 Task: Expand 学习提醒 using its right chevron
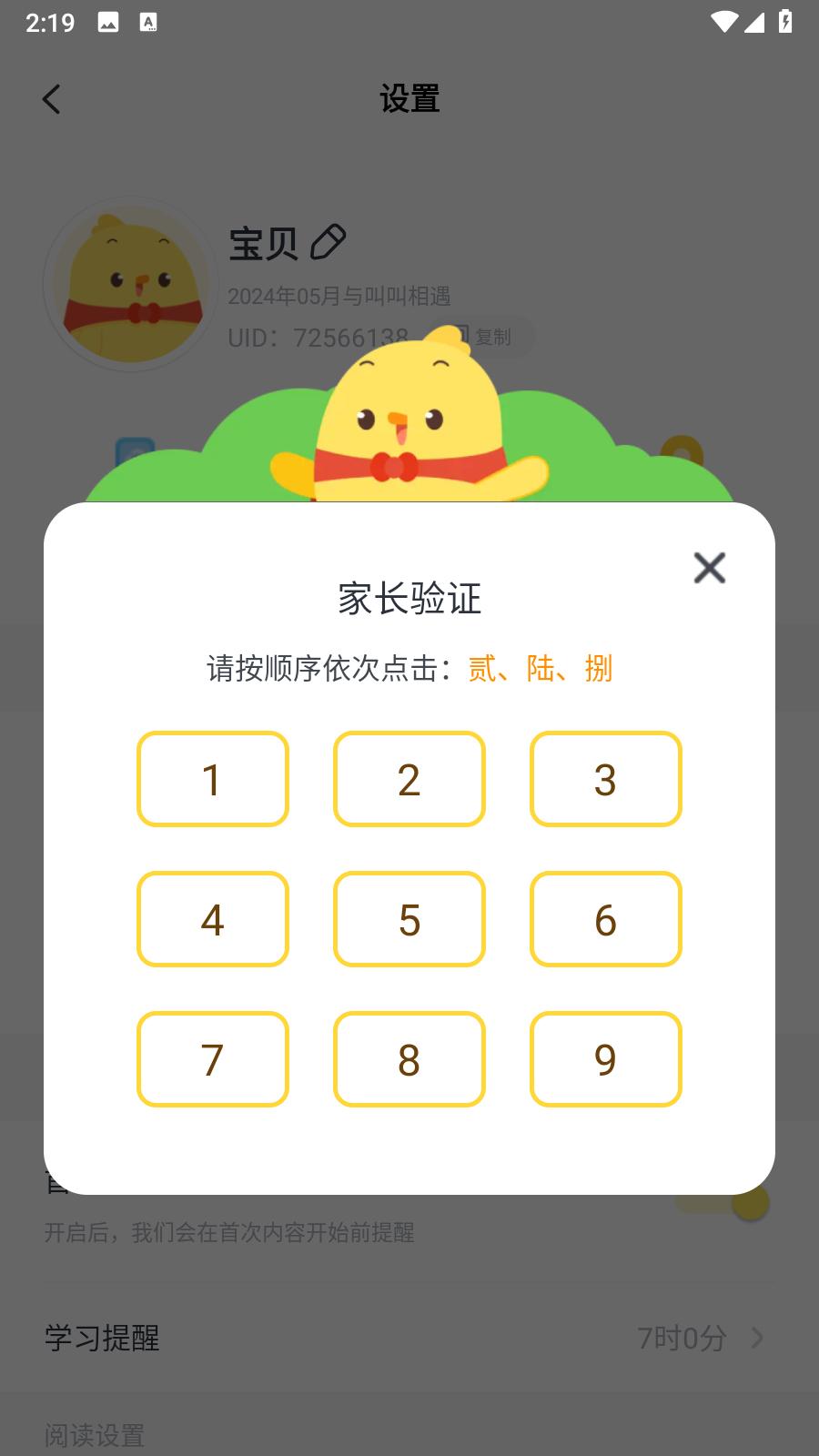[x=758, y=1339]
